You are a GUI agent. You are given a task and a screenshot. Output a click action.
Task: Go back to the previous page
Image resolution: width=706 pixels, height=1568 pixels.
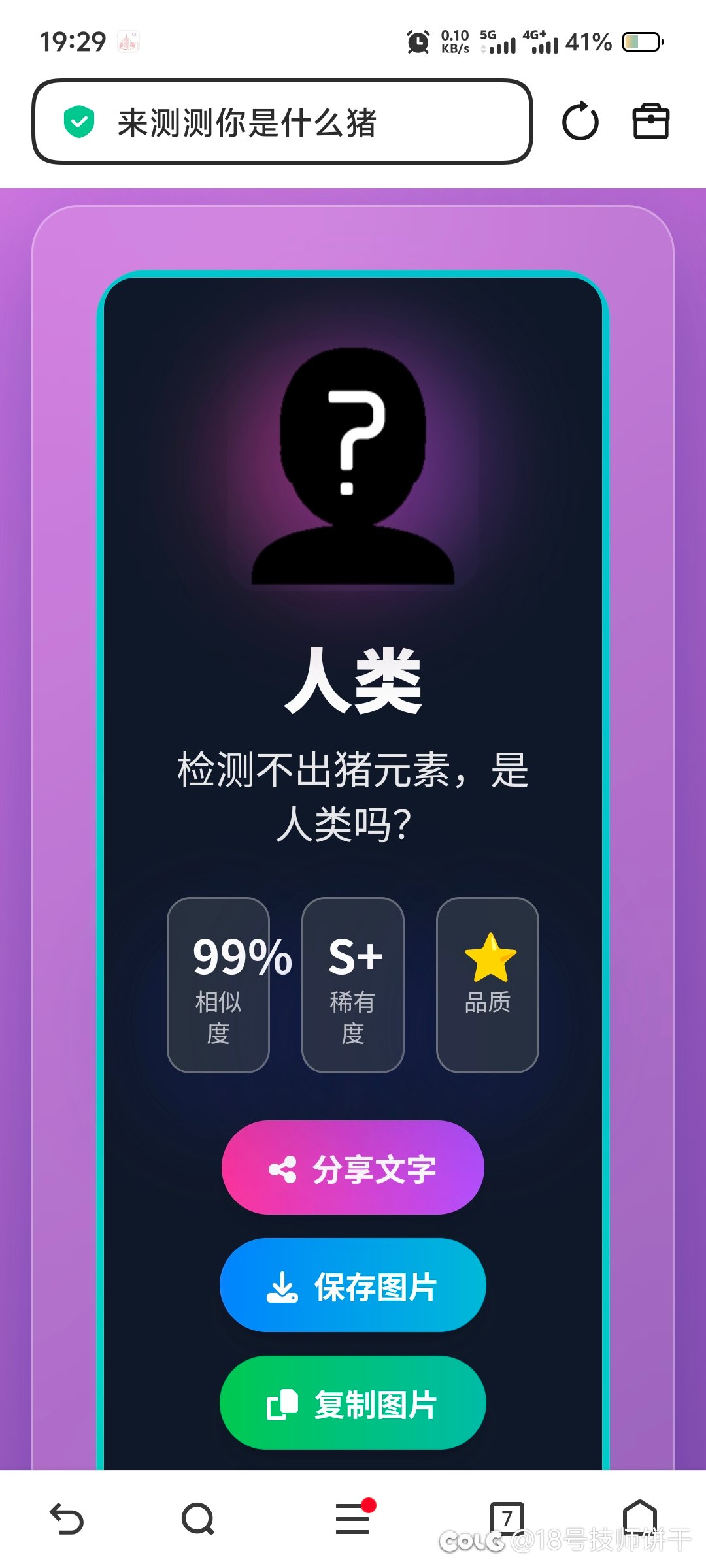pos(67,1518)
